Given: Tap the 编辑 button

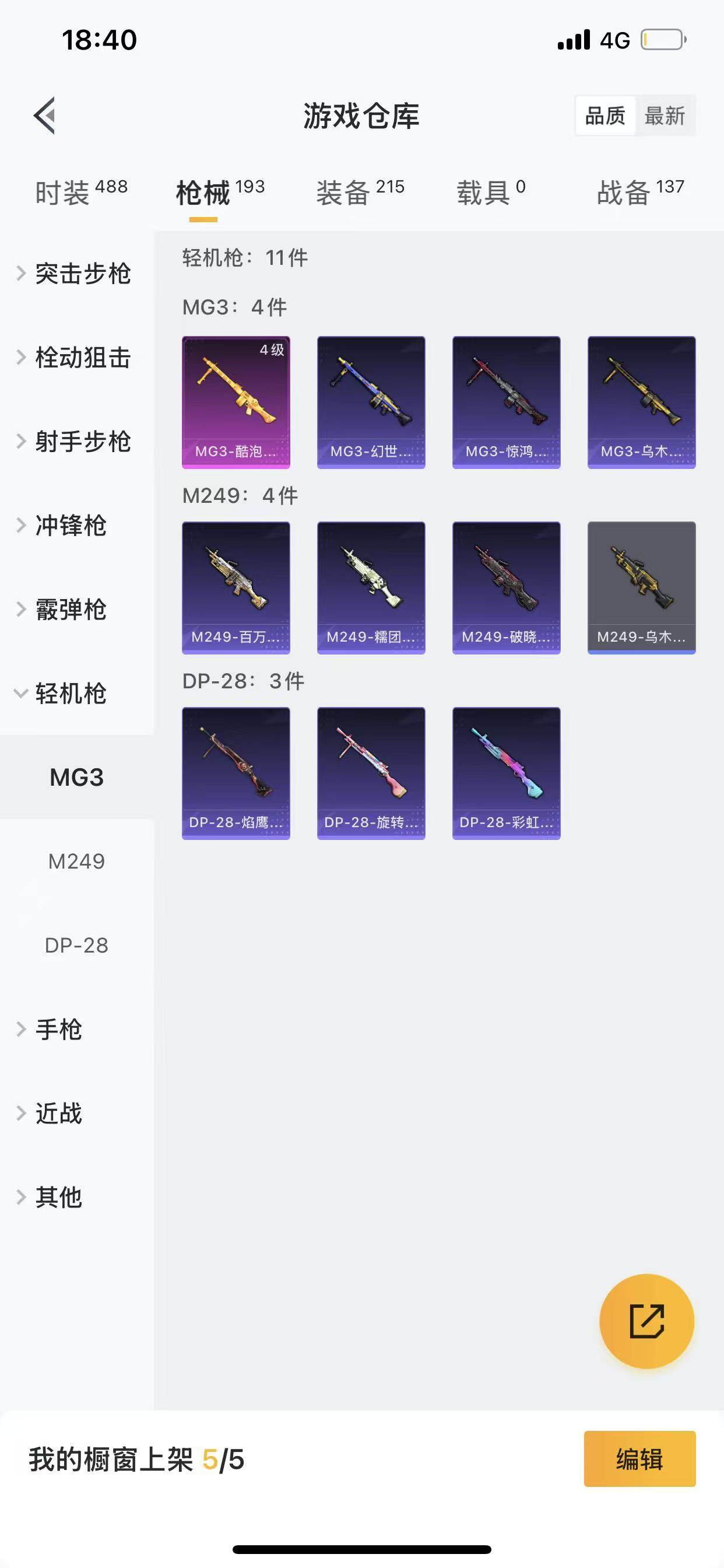Looking at the screenshot, I should coord(639,1459).
